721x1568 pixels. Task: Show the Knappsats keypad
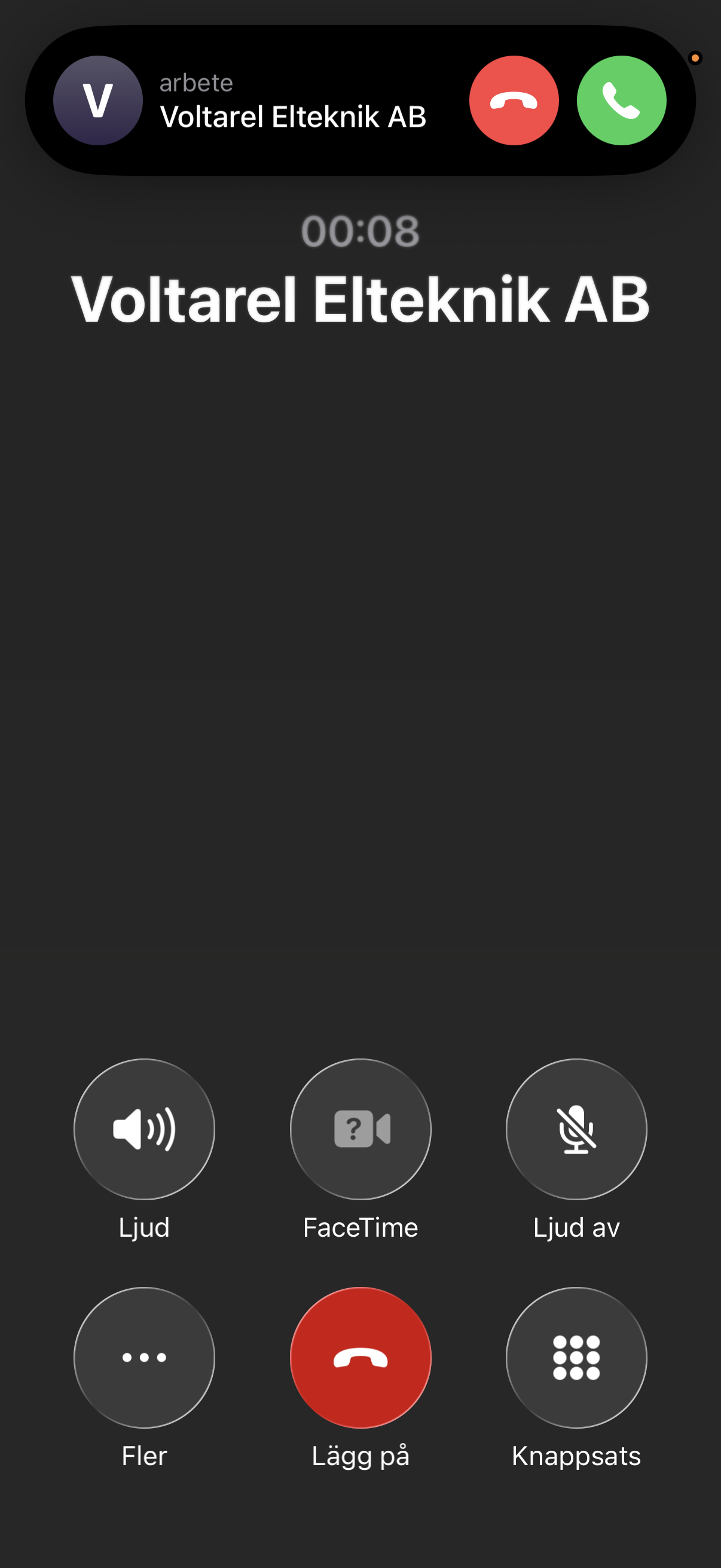tap(576, 1357)
